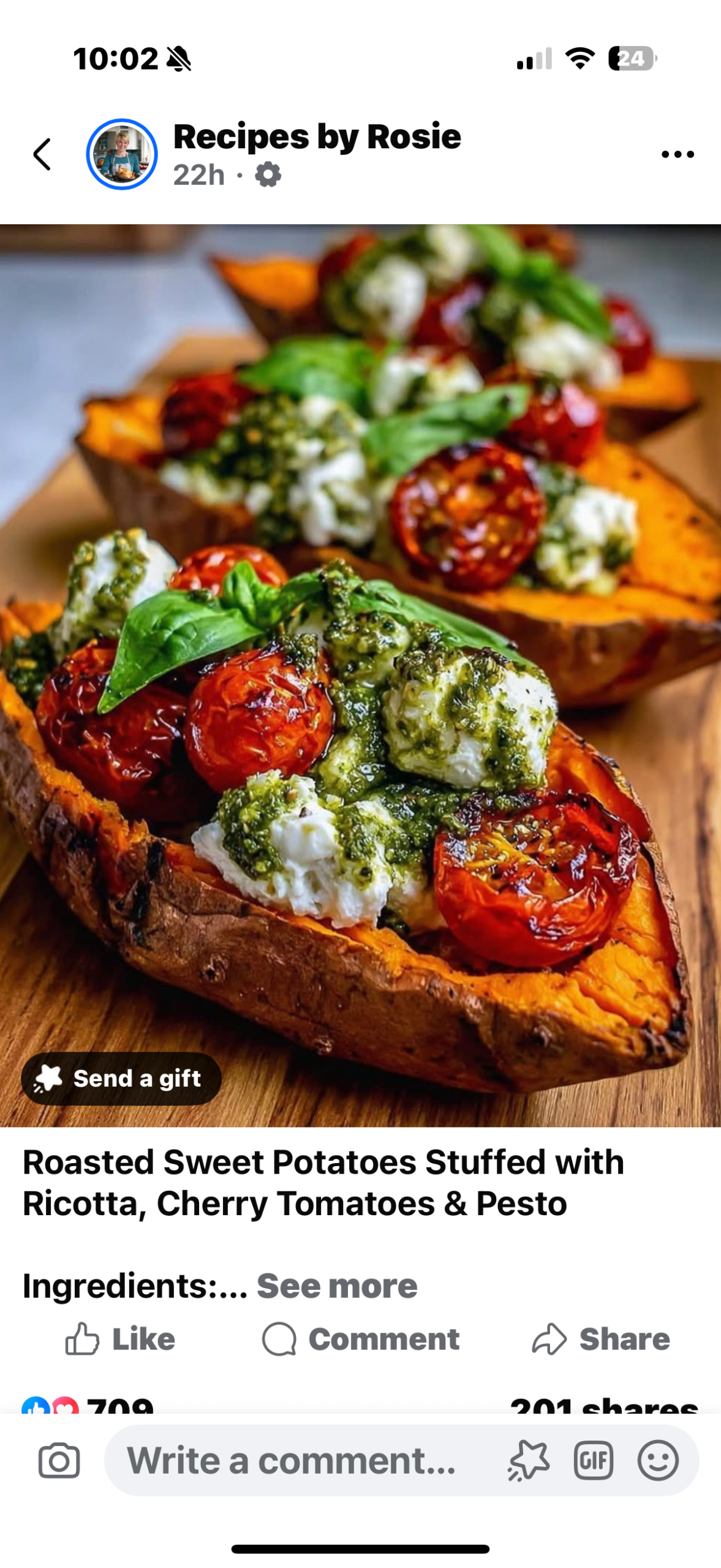Tap the Send a gift button
This screenshot has width=721, height=1568.
click(x=121, y=1078)
